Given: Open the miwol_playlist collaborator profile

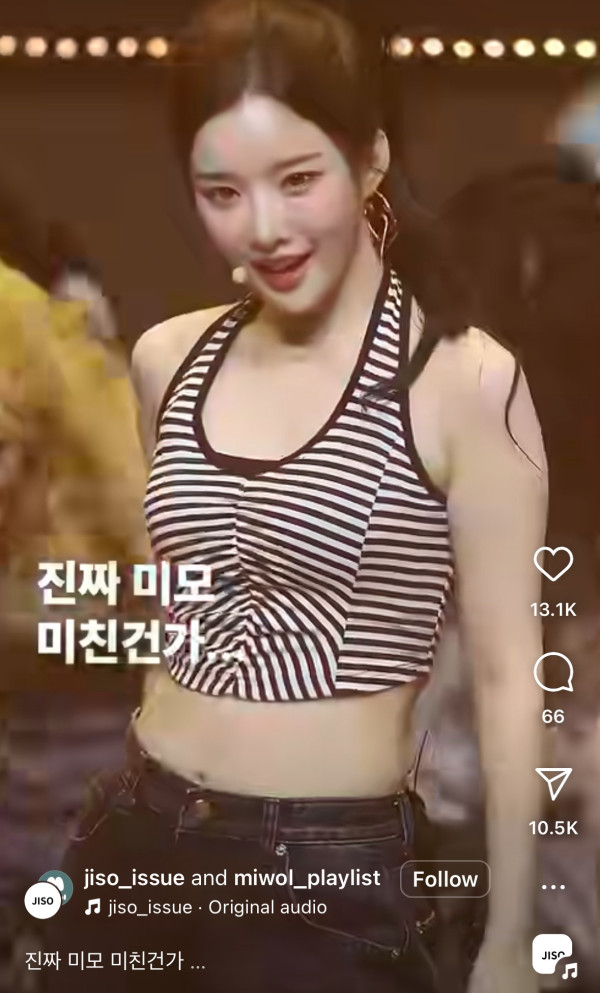Looking at the screenshot, I should point(307,878).
